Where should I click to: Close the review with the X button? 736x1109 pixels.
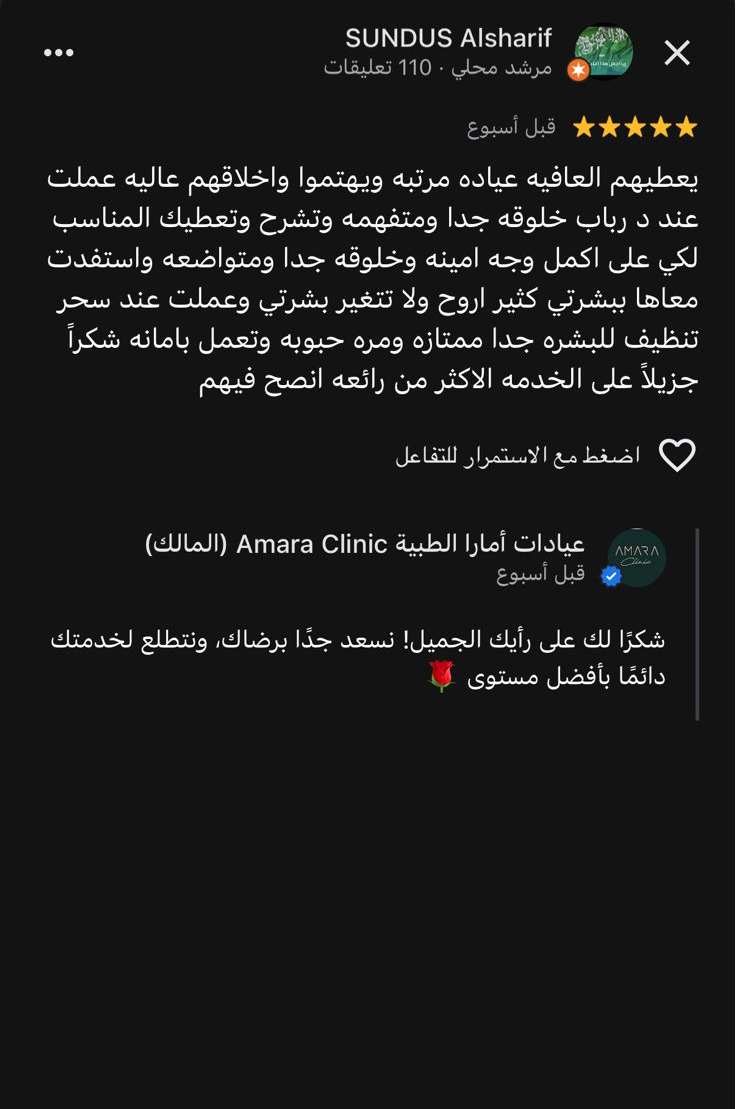coord(677,53)
